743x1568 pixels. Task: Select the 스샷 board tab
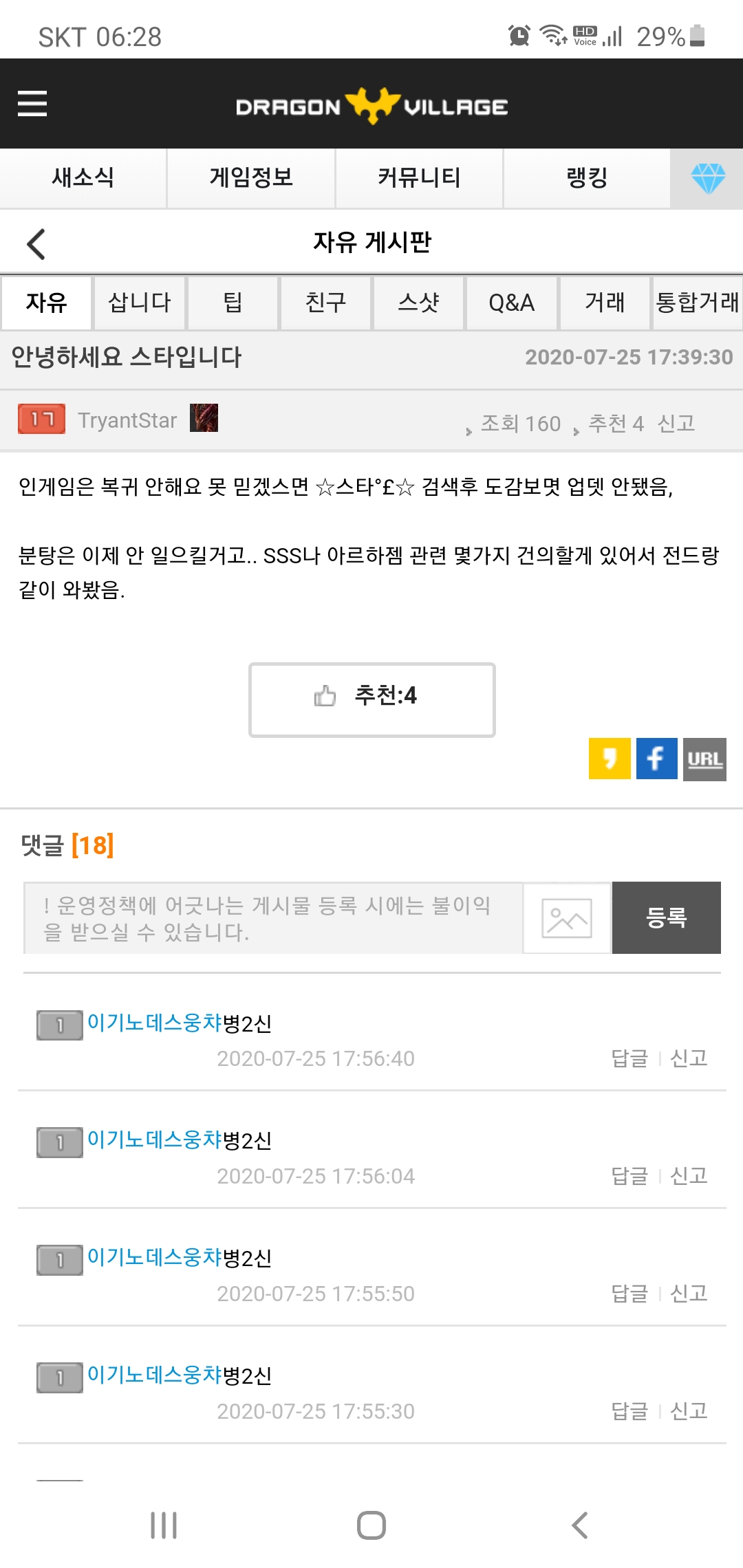click(419, 303)
